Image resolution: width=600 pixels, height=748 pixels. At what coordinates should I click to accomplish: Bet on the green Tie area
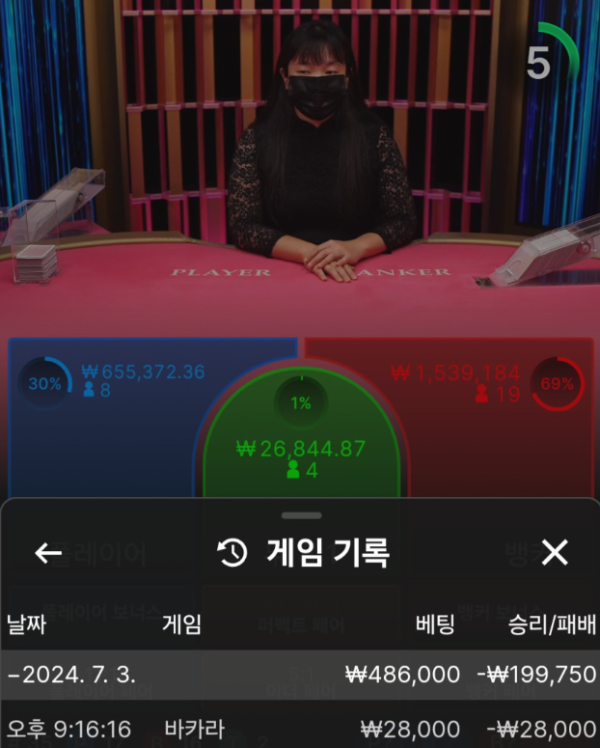coord(301,450)
